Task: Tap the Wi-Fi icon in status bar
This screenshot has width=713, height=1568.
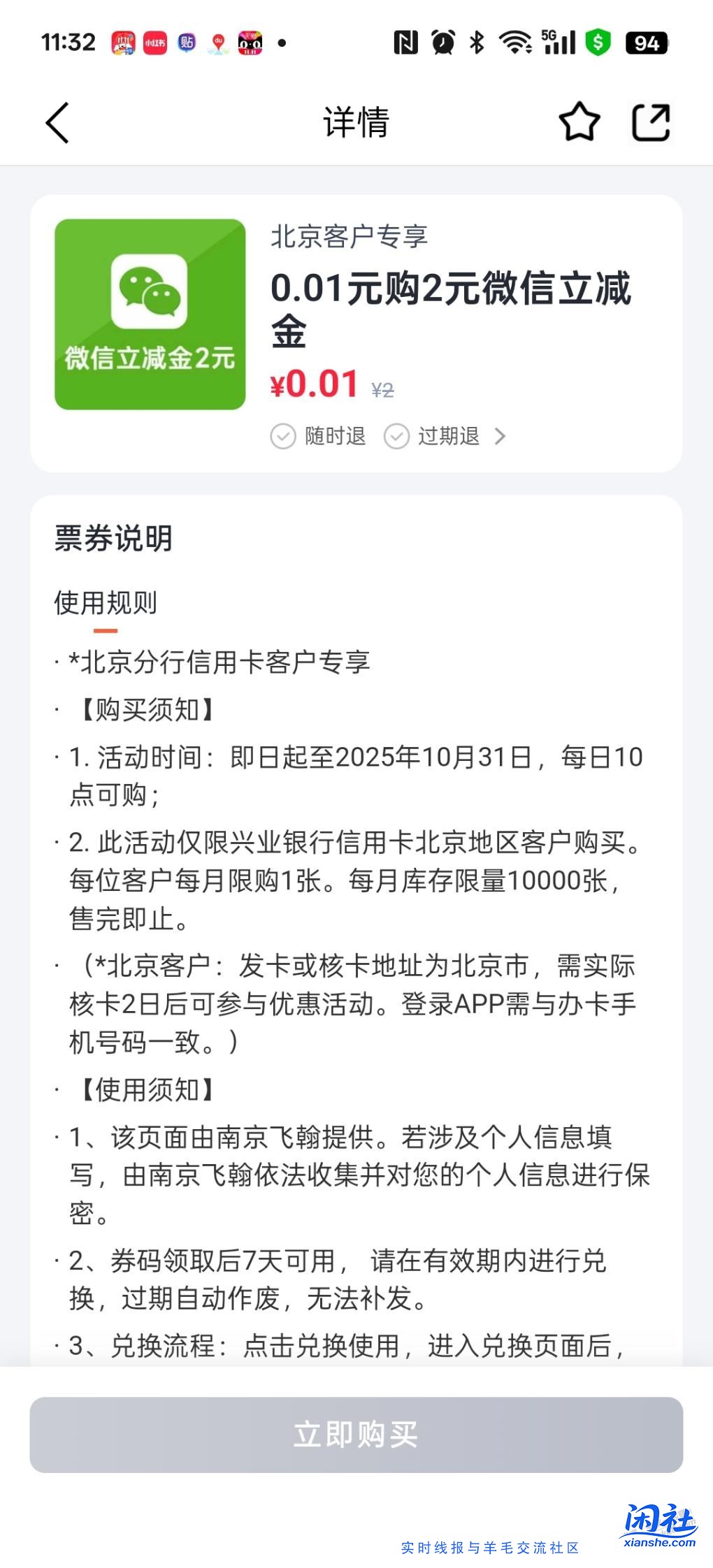Action: point(515,43)
